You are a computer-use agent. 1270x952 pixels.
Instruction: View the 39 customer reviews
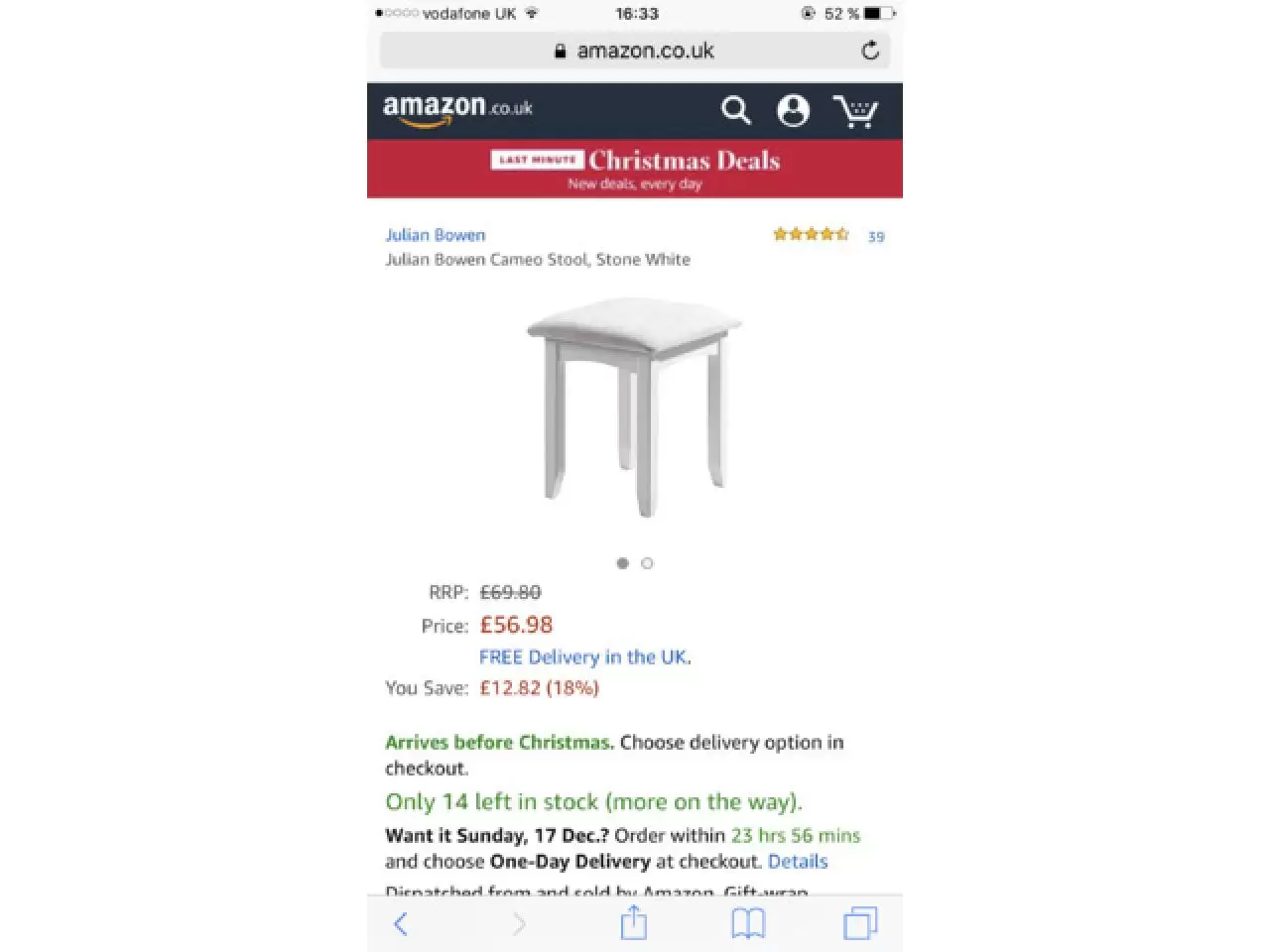(875, 236)
